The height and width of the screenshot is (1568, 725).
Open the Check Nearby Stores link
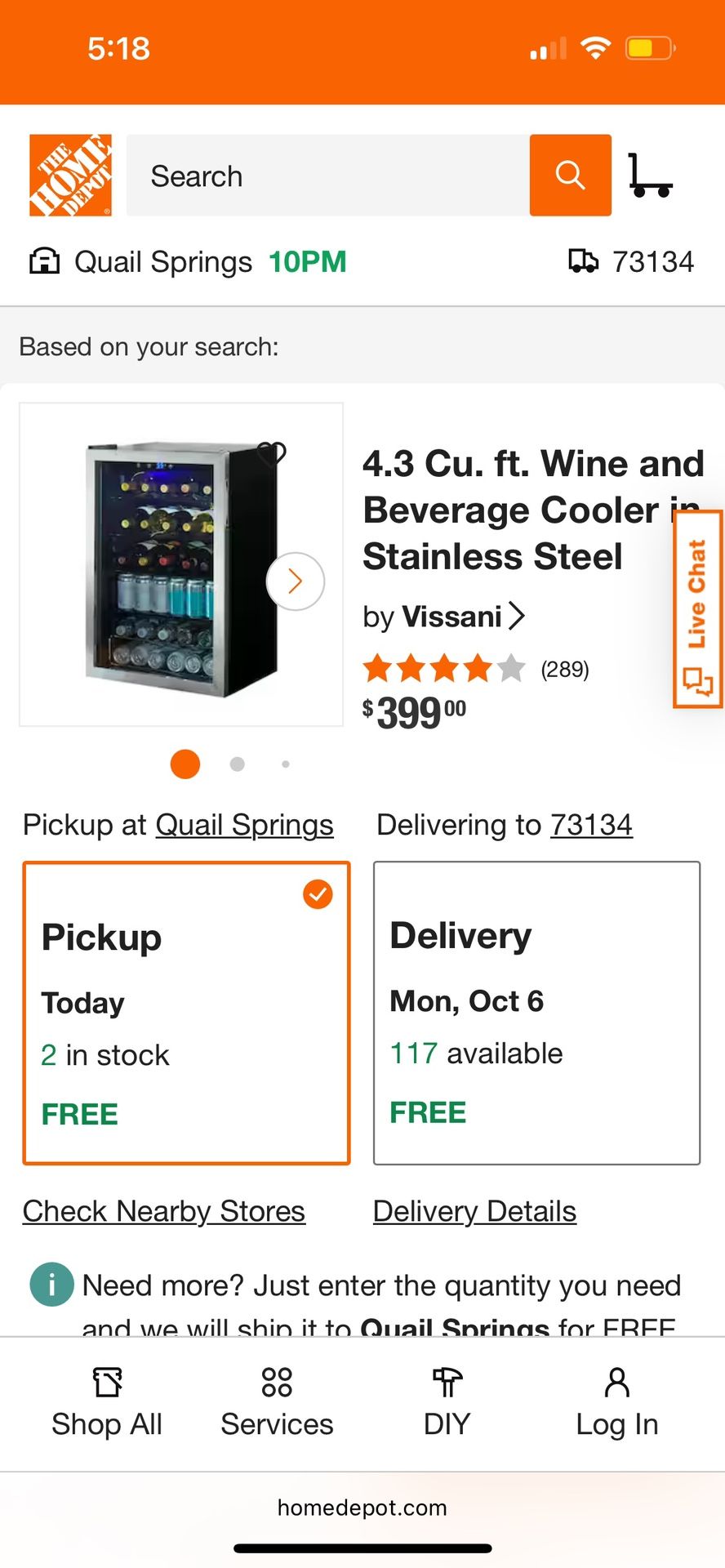point(162,1211)
